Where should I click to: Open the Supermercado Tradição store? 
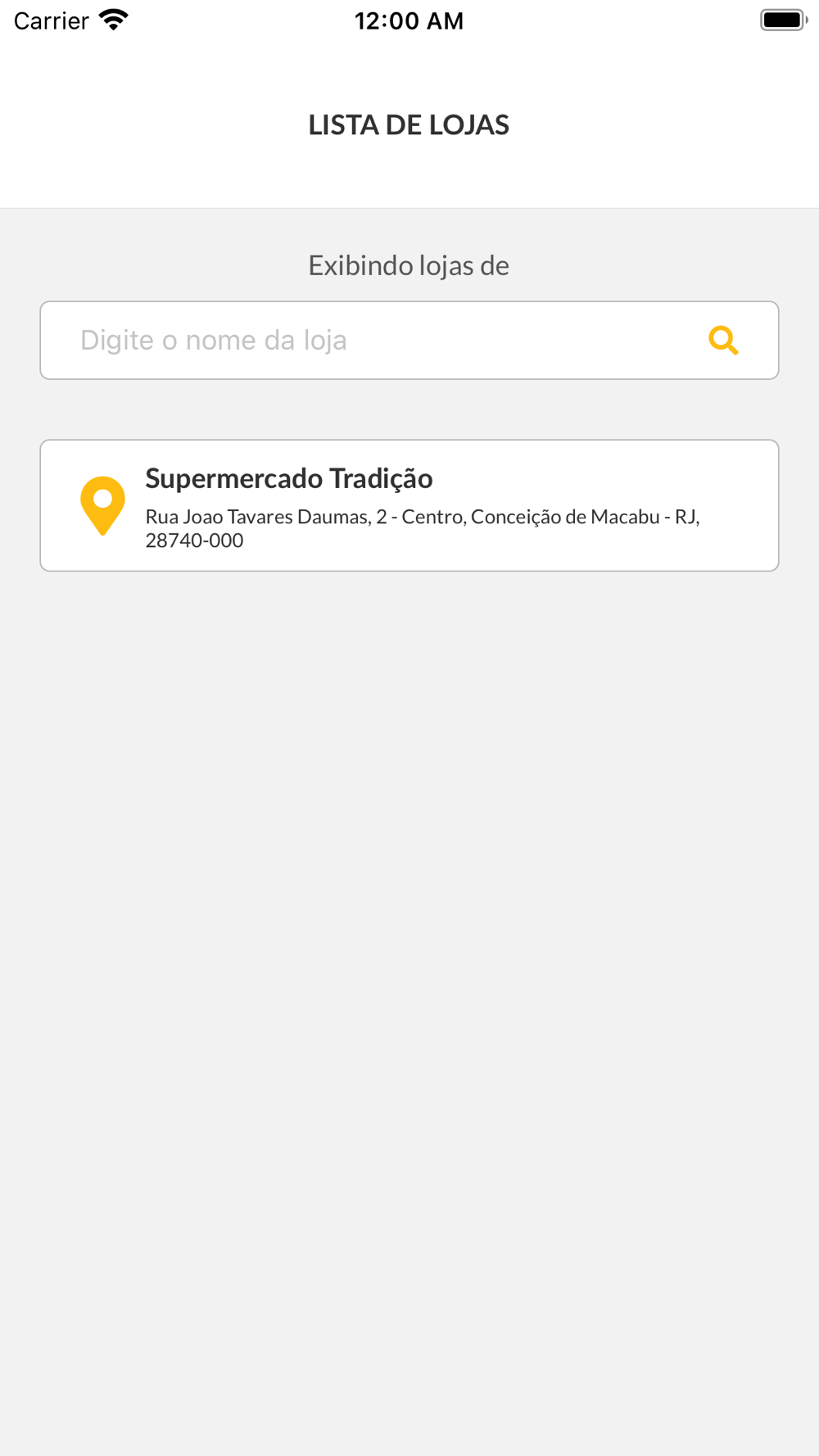(x=409, y=505)
